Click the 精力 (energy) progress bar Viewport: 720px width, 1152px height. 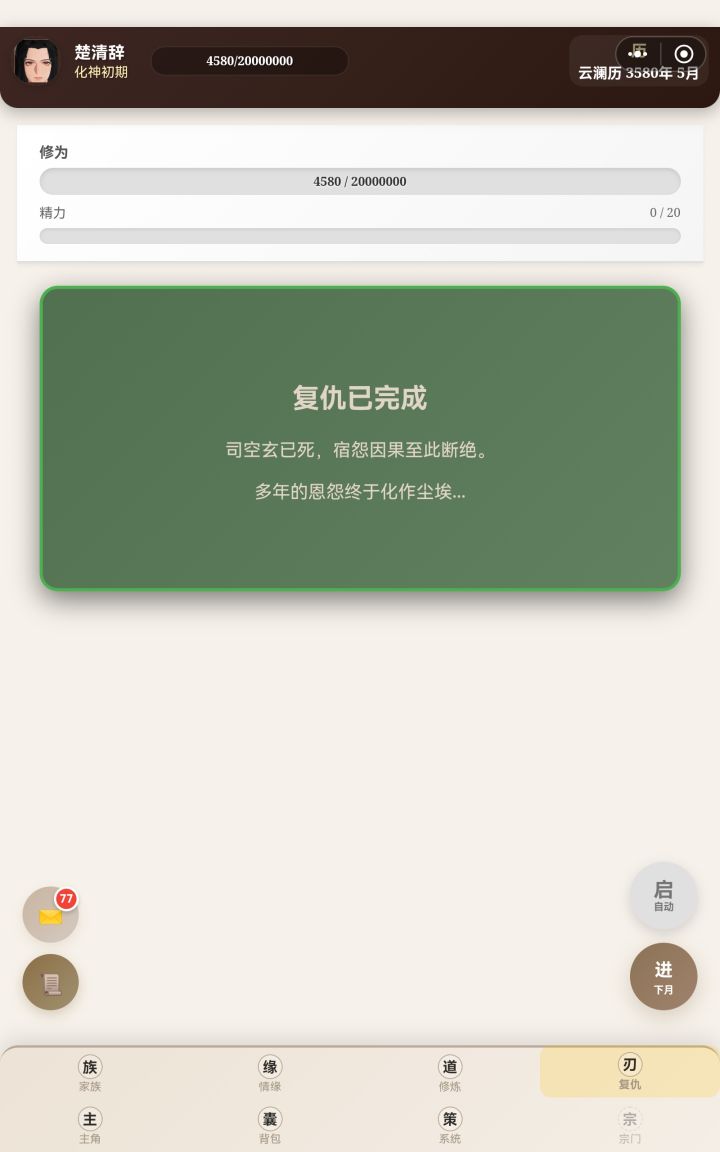360,236
